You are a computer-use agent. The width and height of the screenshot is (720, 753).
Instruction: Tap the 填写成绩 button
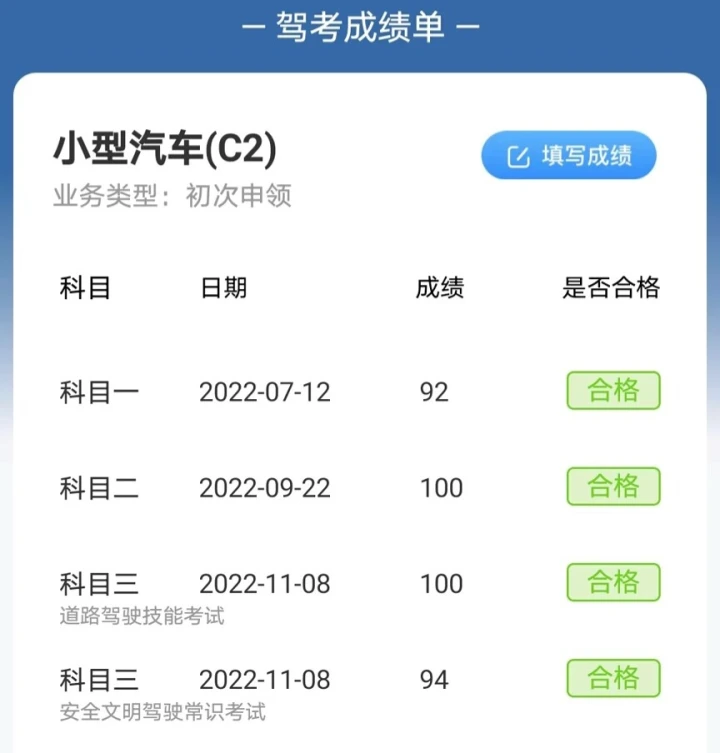click(x=568, y=156)
